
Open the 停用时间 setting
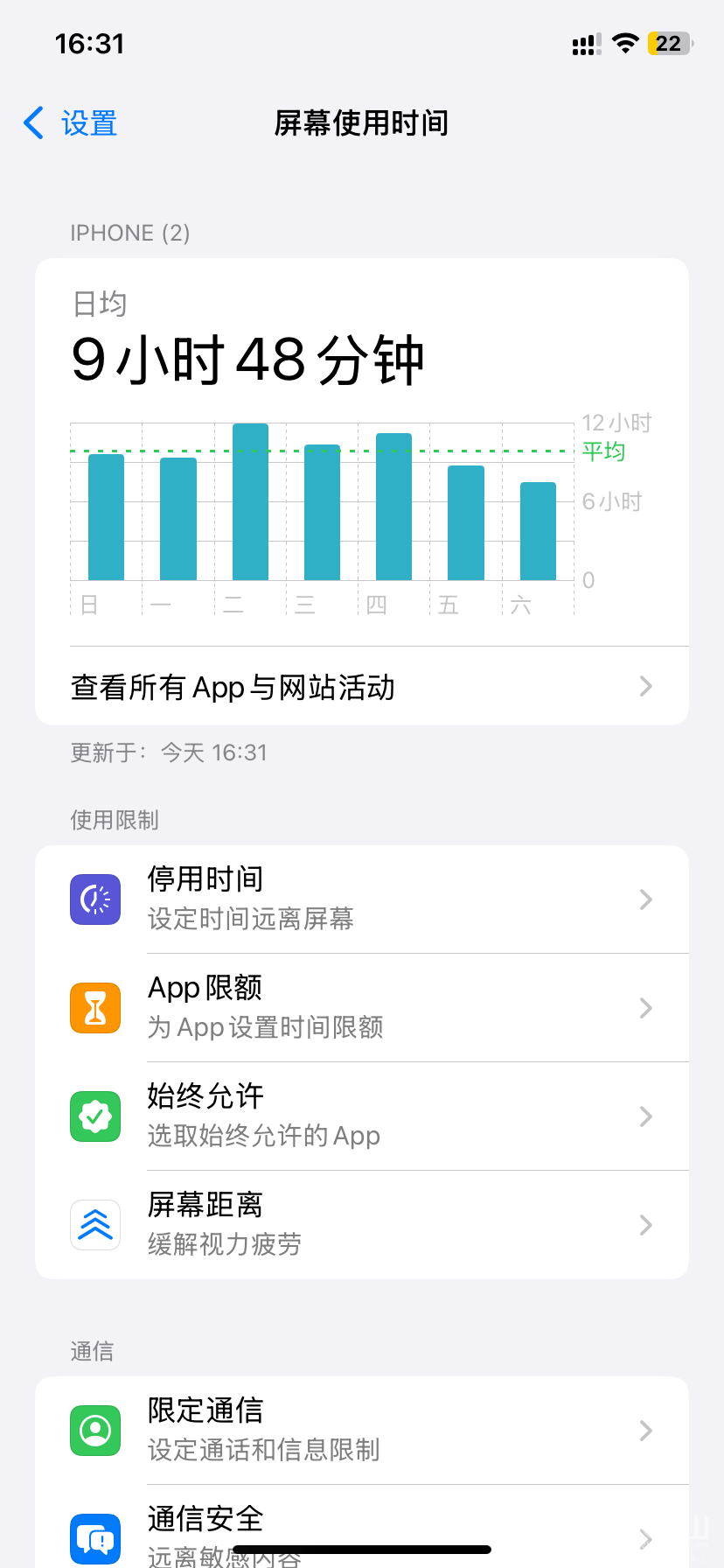coord(362,899)
